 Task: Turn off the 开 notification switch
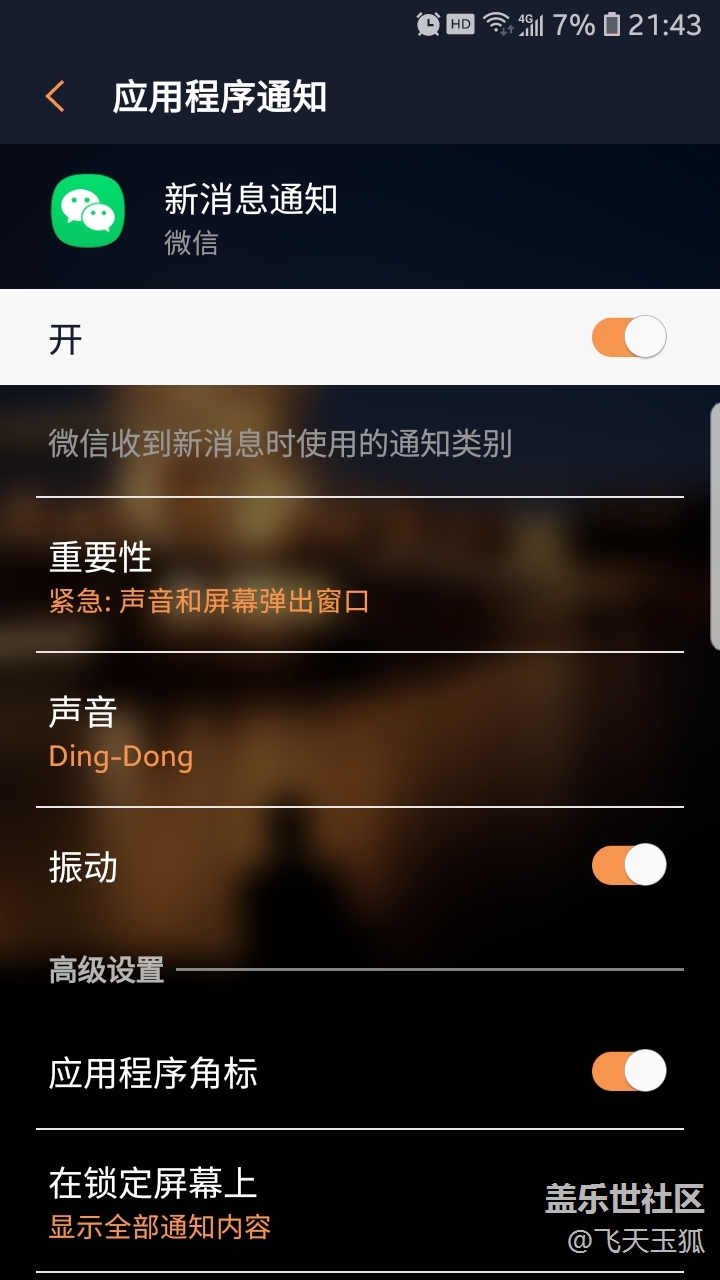click(x=629, y=337)
